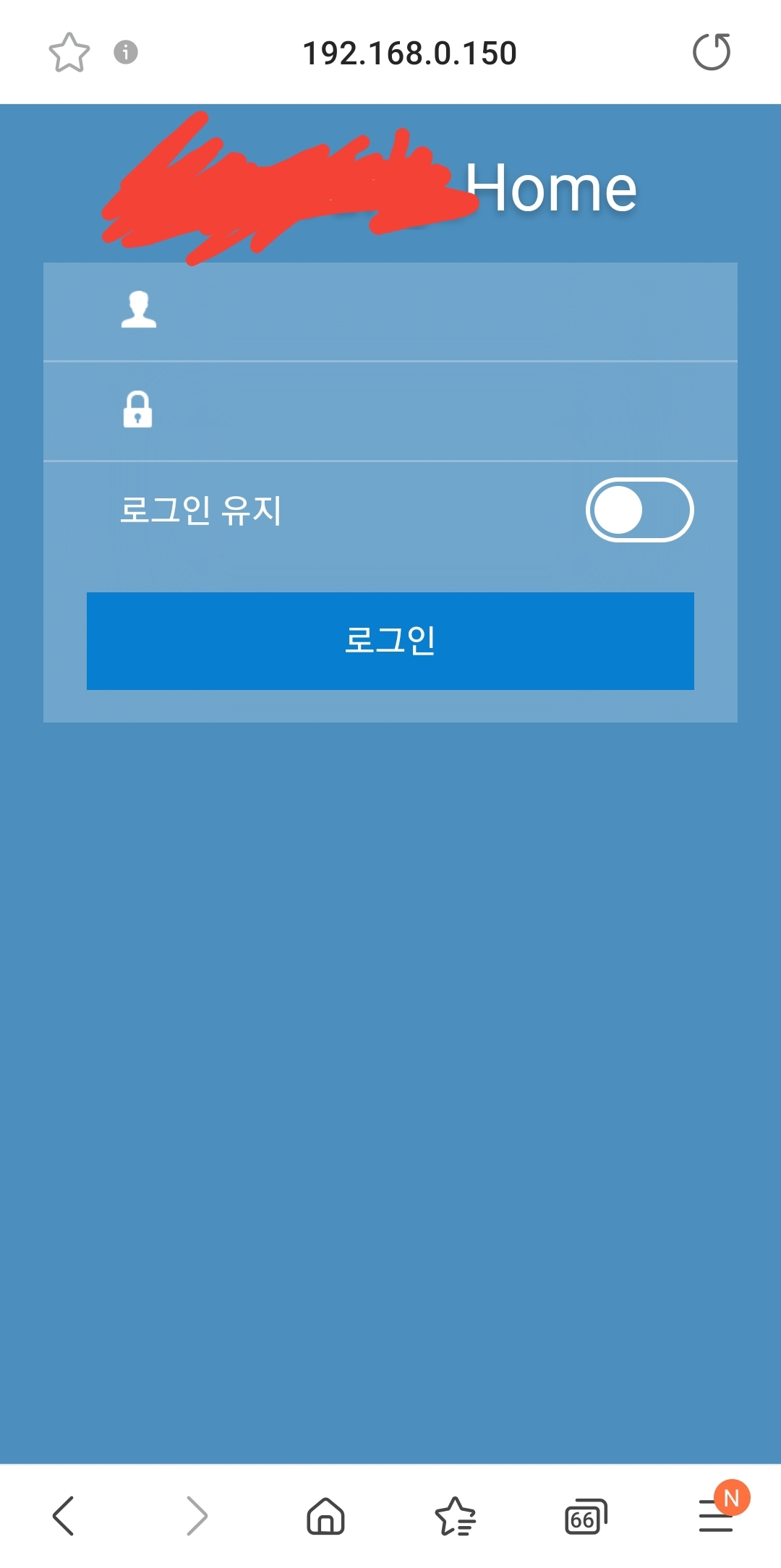The width and height of the screenshot is (781, 1568).
Task: View site info icon
Action: coord(126,52)
